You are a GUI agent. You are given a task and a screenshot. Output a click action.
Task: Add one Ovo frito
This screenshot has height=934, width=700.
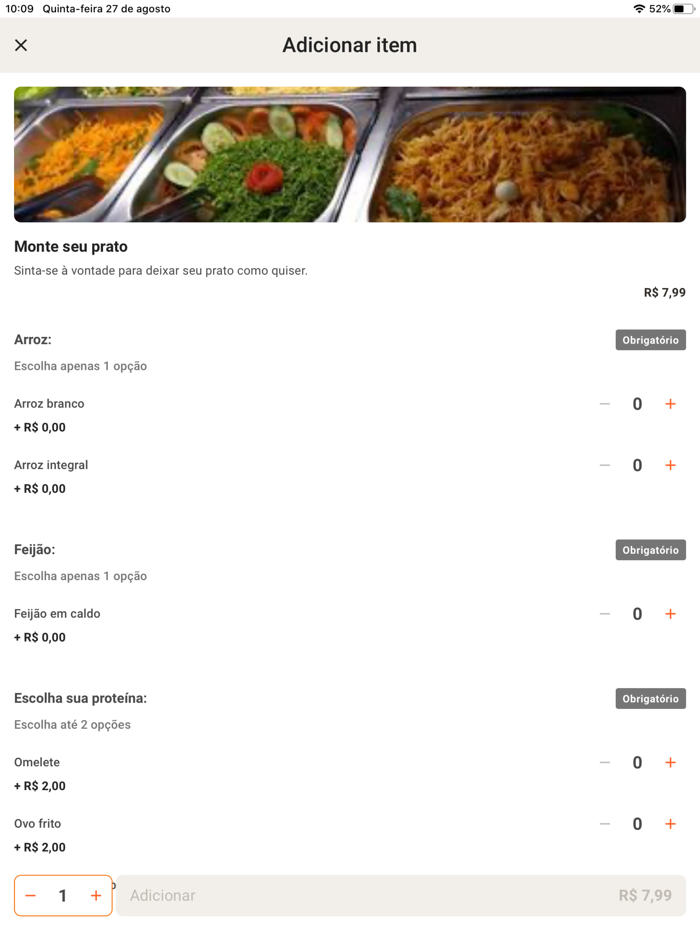(670, 824)
